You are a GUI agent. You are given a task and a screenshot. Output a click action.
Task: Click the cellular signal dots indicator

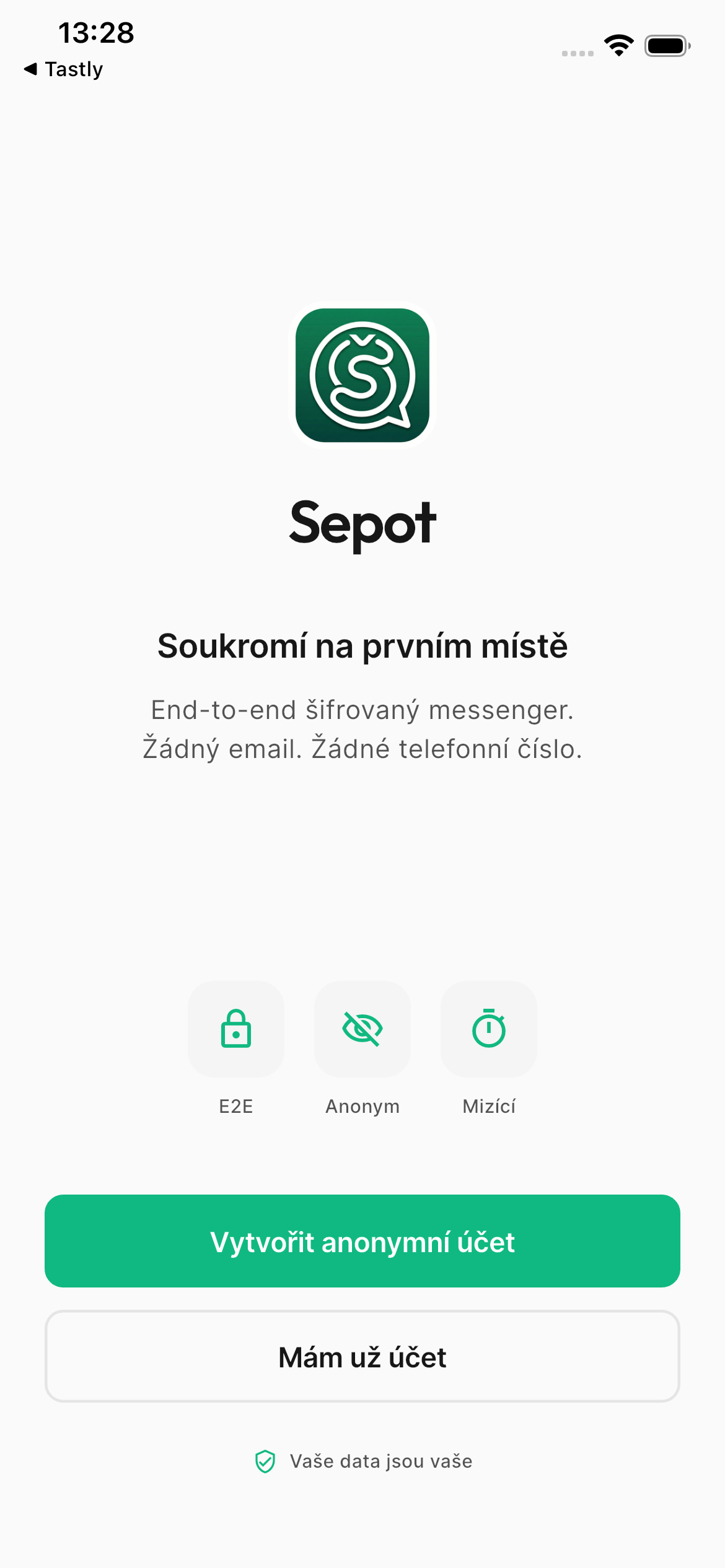pos(578,53)
